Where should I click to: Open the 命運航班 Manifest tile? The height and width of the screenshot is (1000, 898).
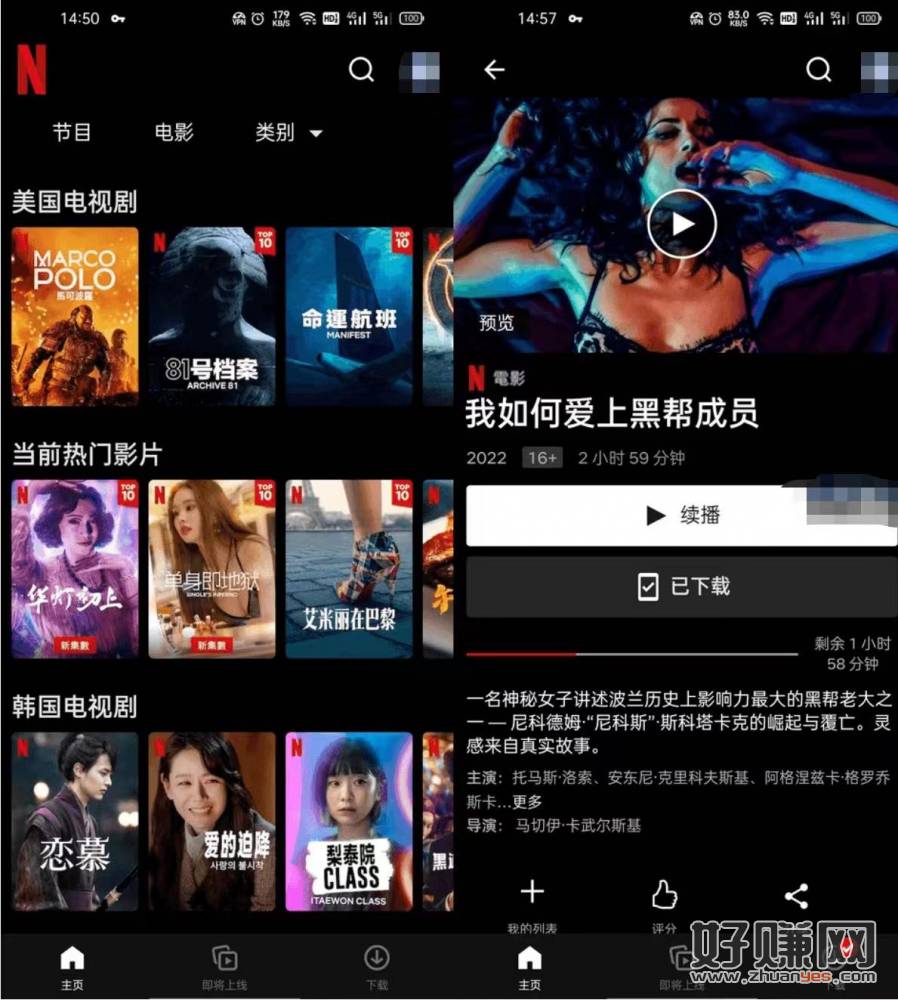coord(349,316)
